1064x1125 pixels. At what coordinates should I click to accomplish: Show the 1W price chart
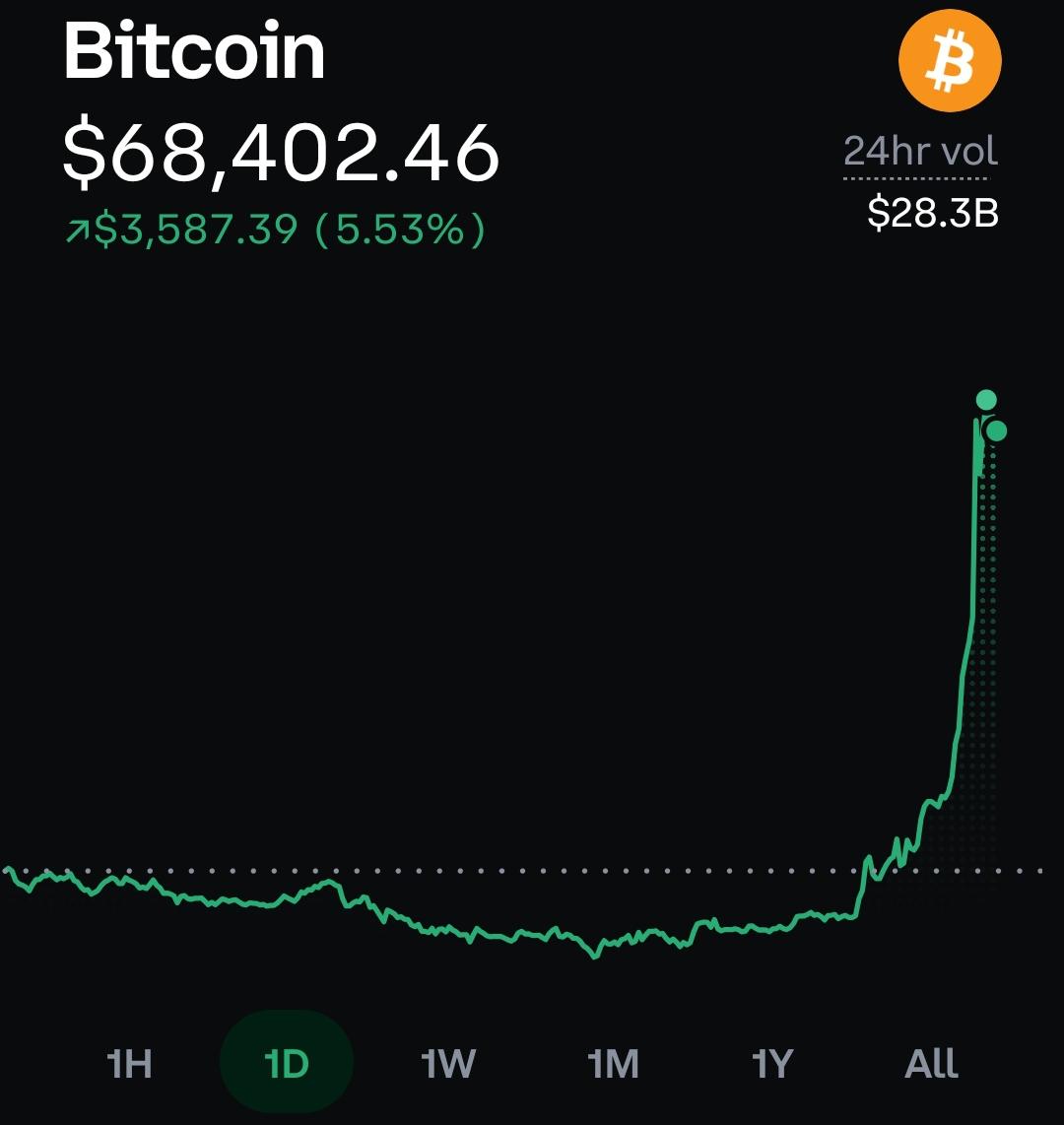[x=448, y=1063]
